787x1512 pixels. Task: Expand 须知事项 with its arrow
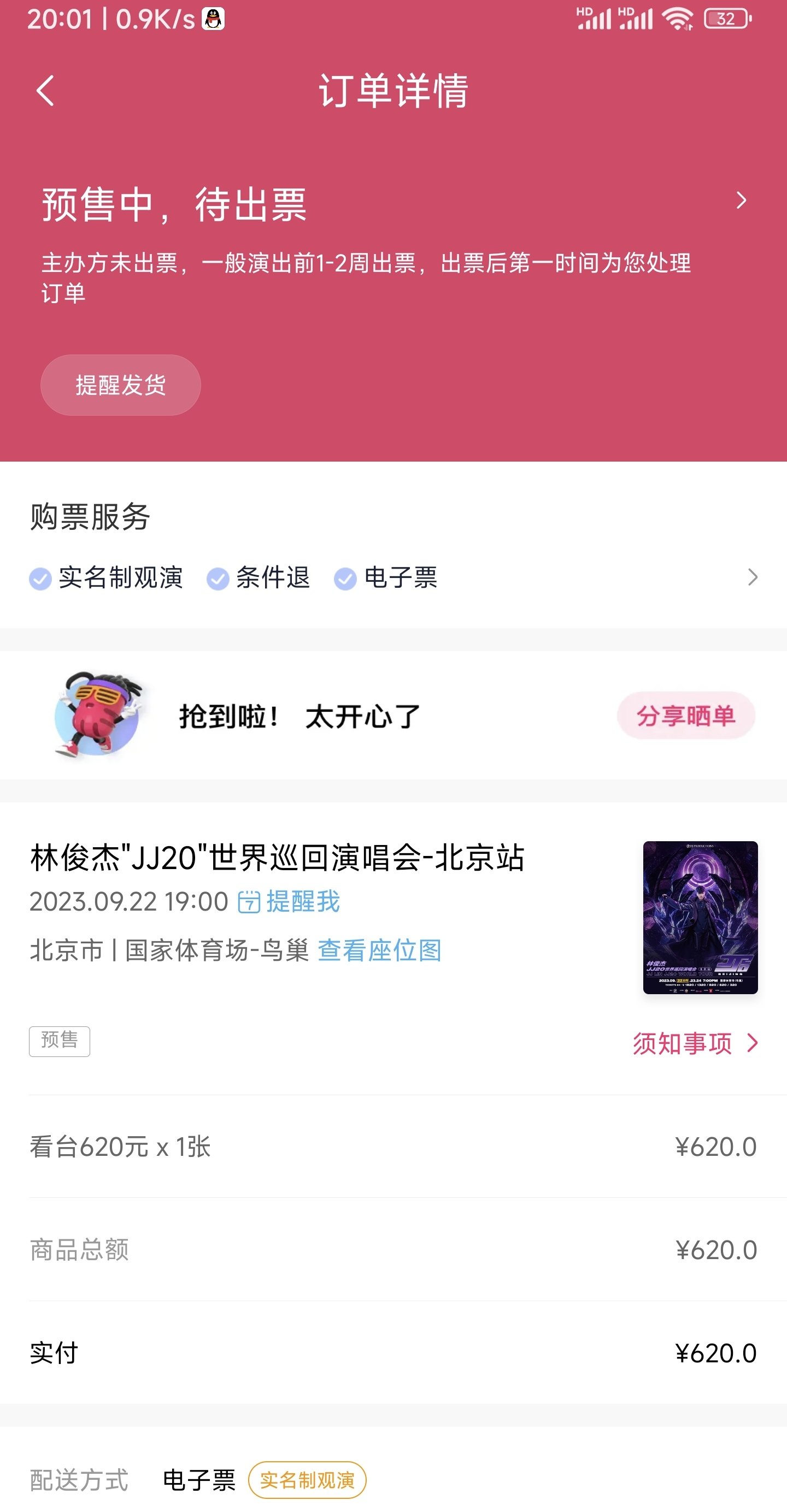click(x=753, y=1042)
